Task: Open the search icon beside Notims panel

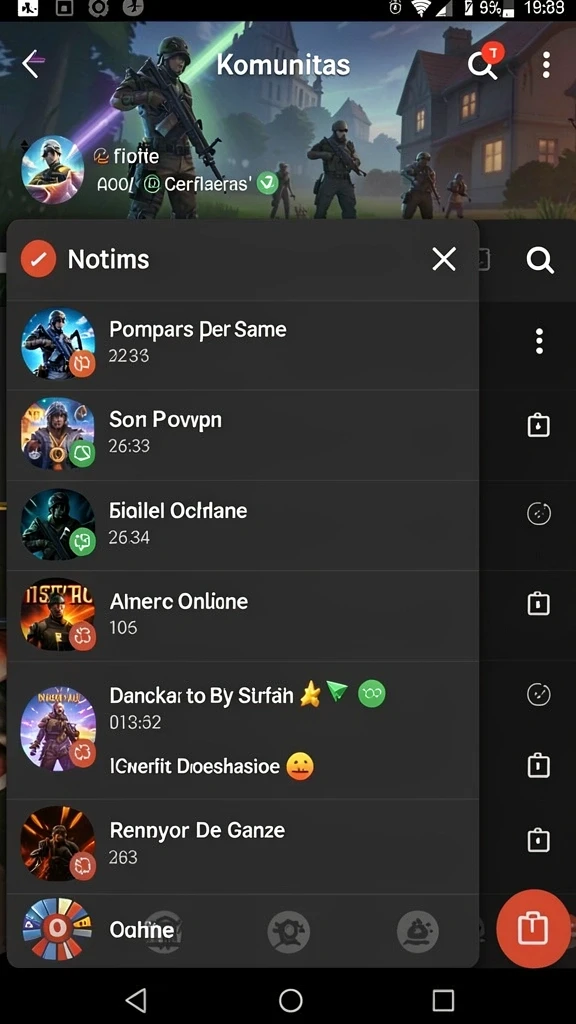Action: (540, 260)
